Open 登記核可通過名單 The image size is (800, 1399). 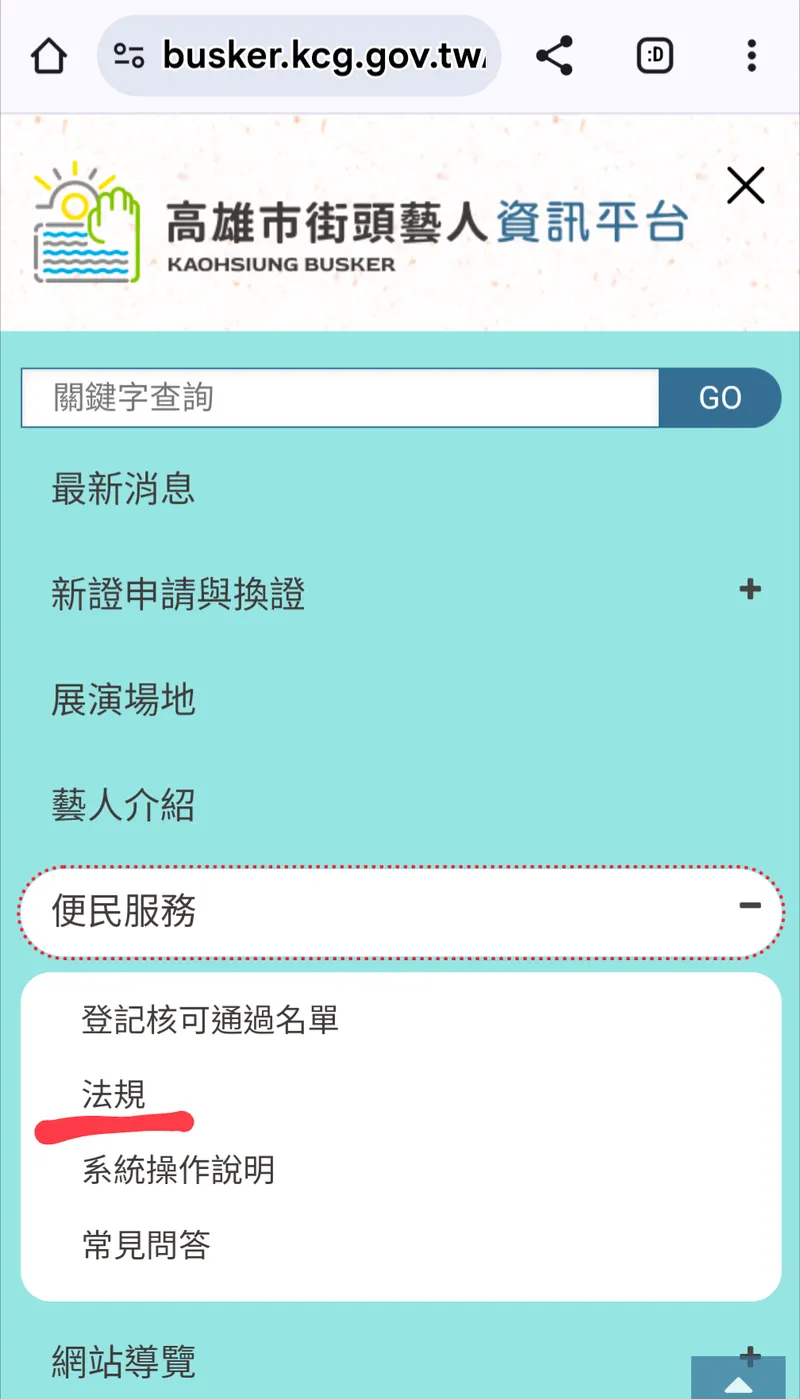[x=210, y=1020]
